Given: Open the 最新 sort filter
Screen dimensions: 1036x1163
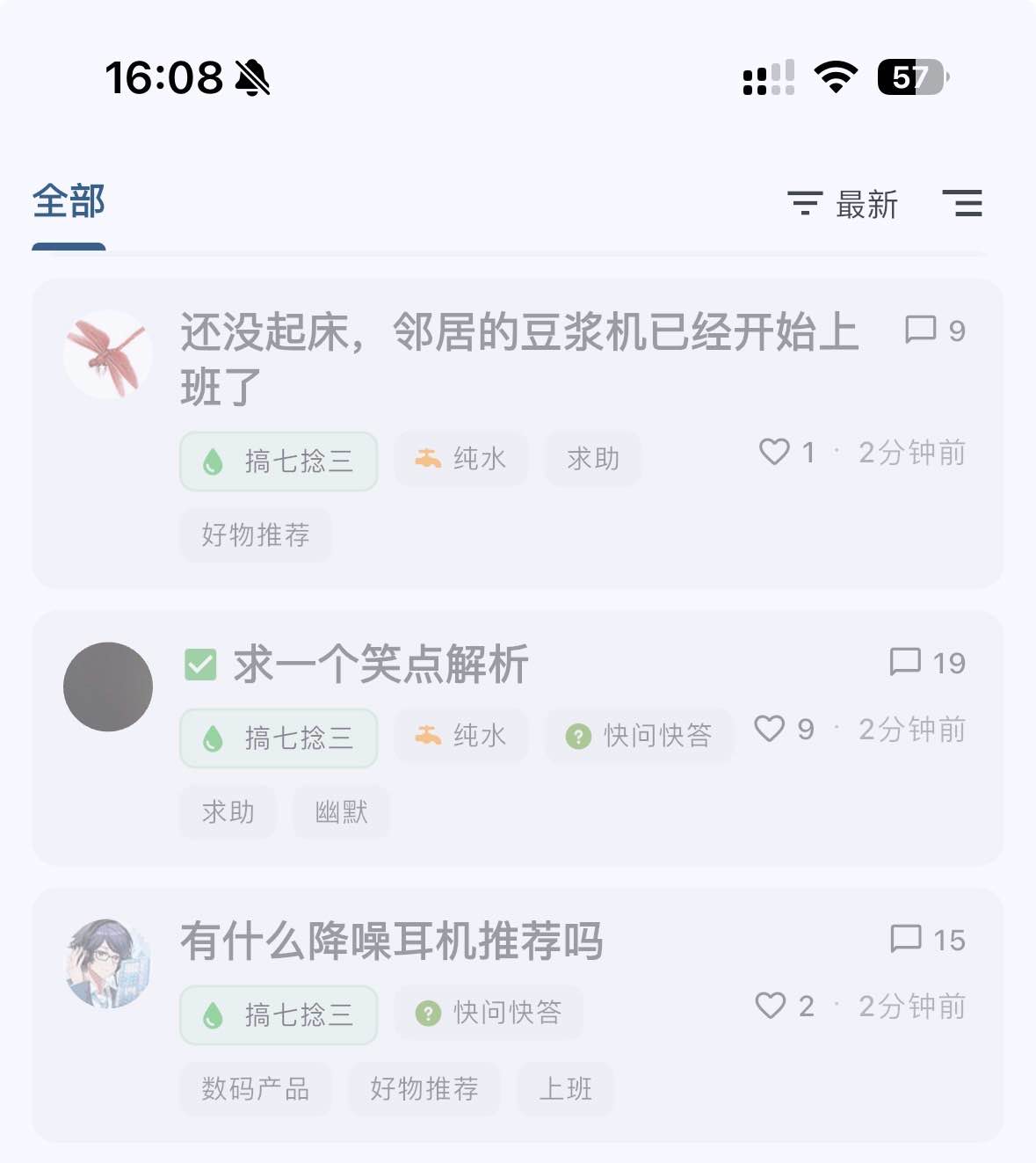Looking at the screenshot, I should point(842,205).
